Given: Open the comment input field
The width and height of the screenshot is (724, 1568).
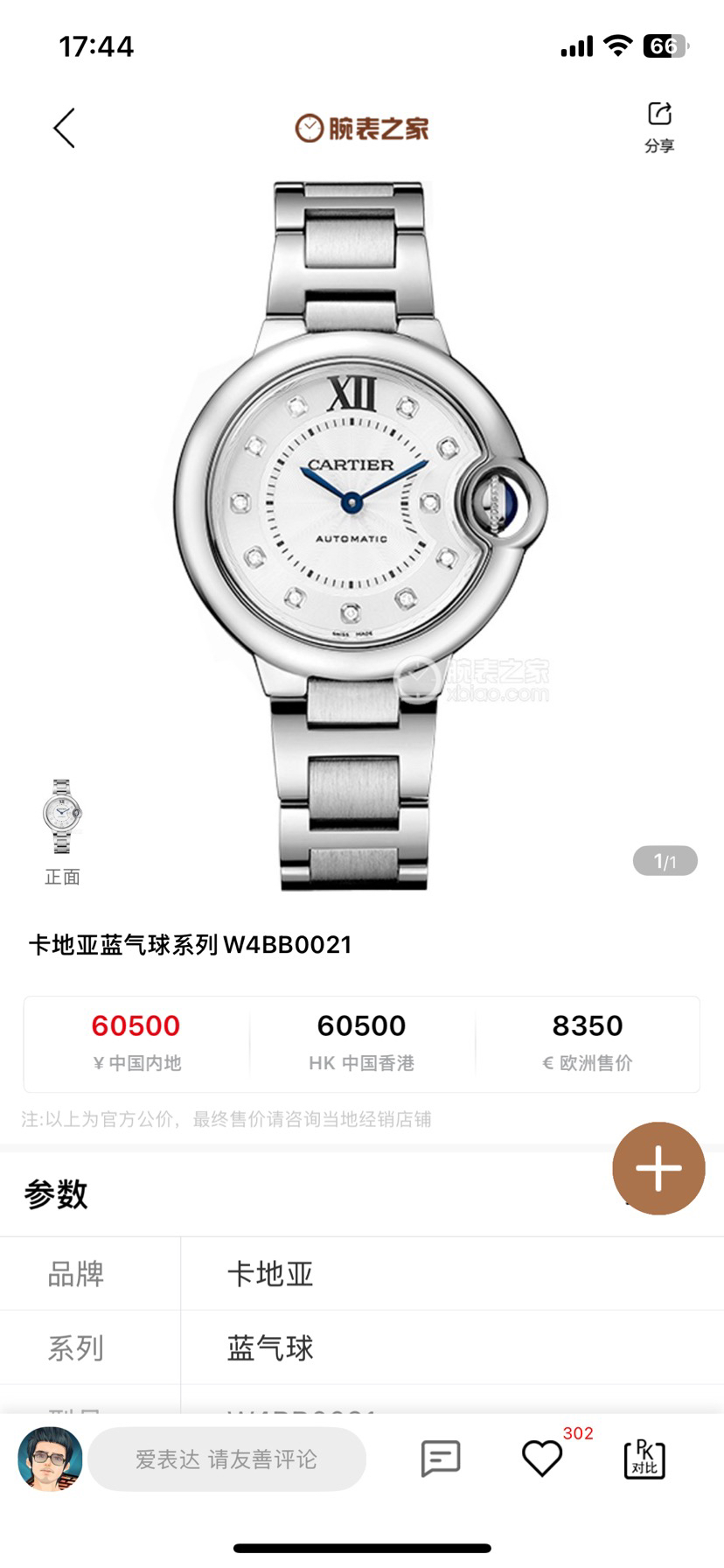Looking at the screenshot, I should click(226, 1459).
